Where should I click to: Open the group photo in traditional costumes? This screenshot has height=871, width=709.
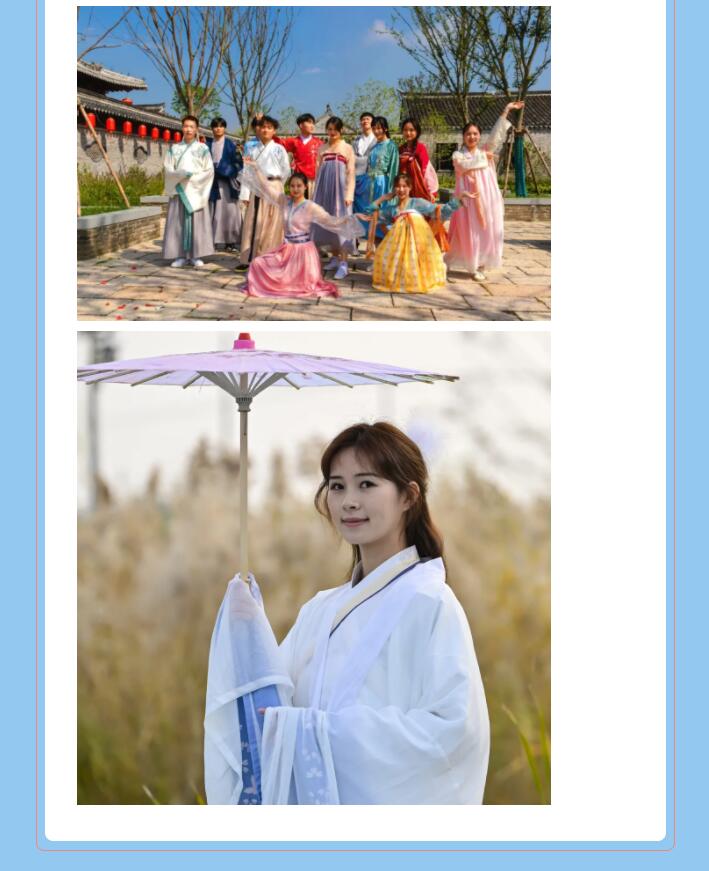tap(313, 163)
